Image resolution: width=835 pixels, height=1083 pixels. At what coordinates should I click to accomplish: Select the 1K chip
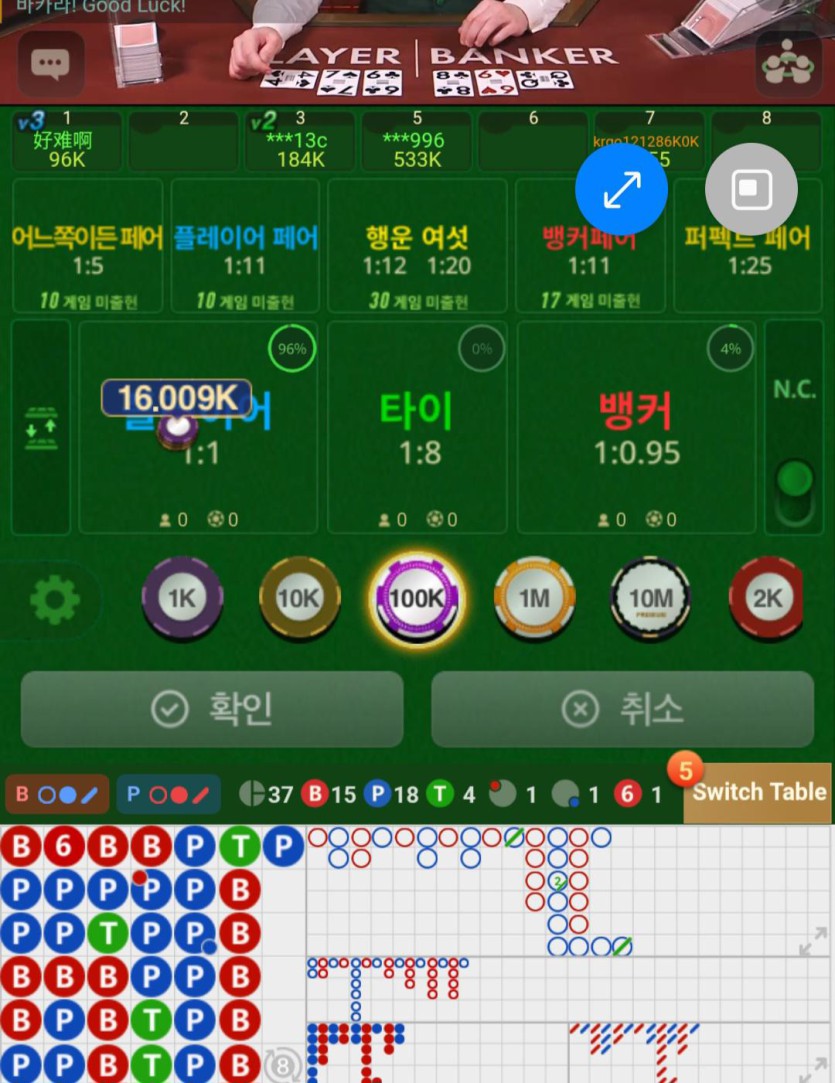[x=182, y=599]
